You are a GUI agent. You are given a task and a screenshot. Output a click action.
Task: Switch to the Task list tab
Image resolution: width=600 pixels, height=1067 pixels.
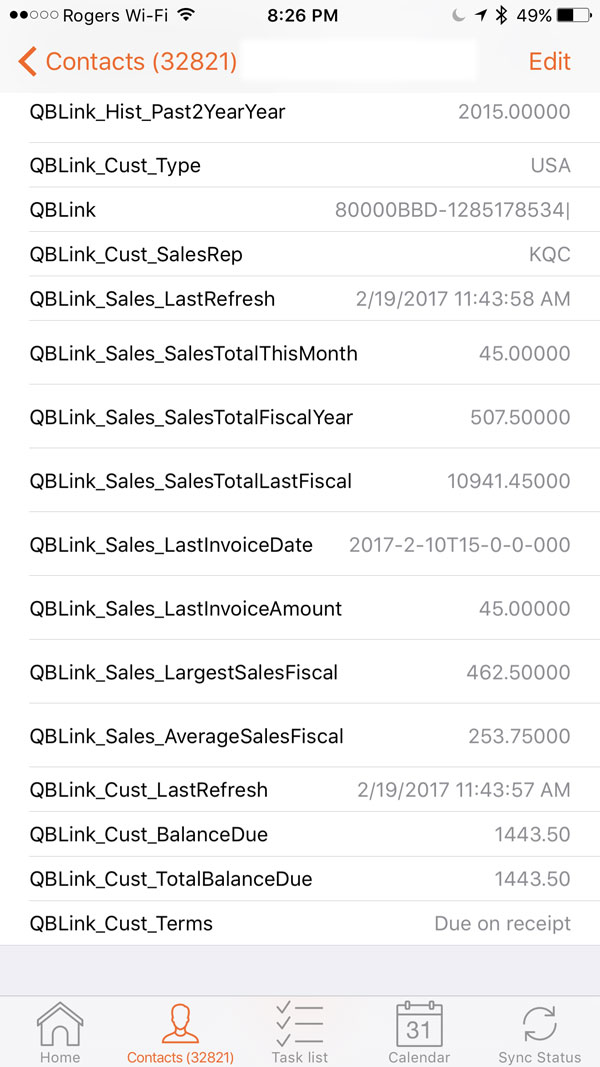pyautogui.click(x=300, y=1032)
